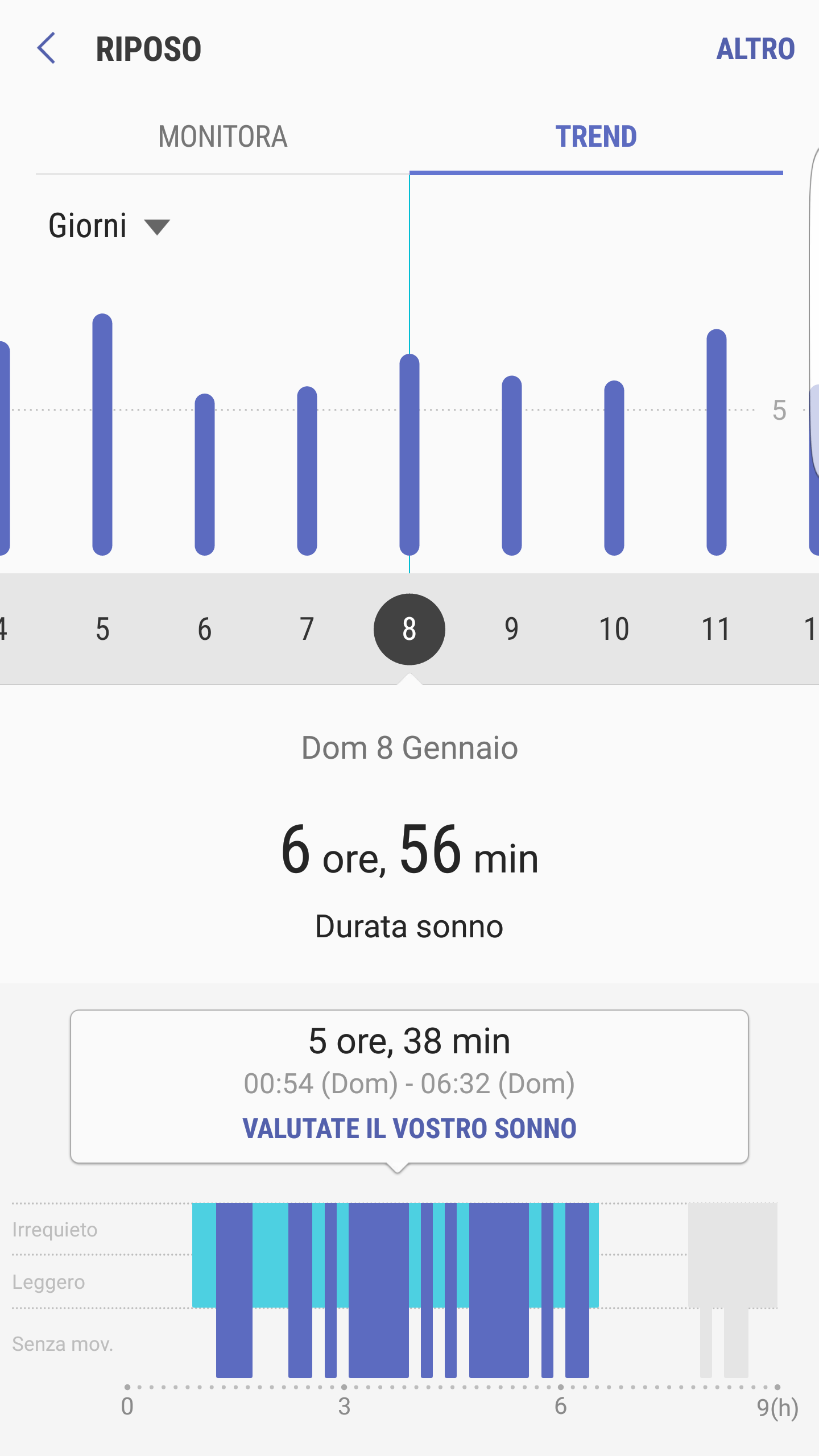Switch to the MONITORA tab
Viewport: 819px width, 1456px height.
point(222,137)
